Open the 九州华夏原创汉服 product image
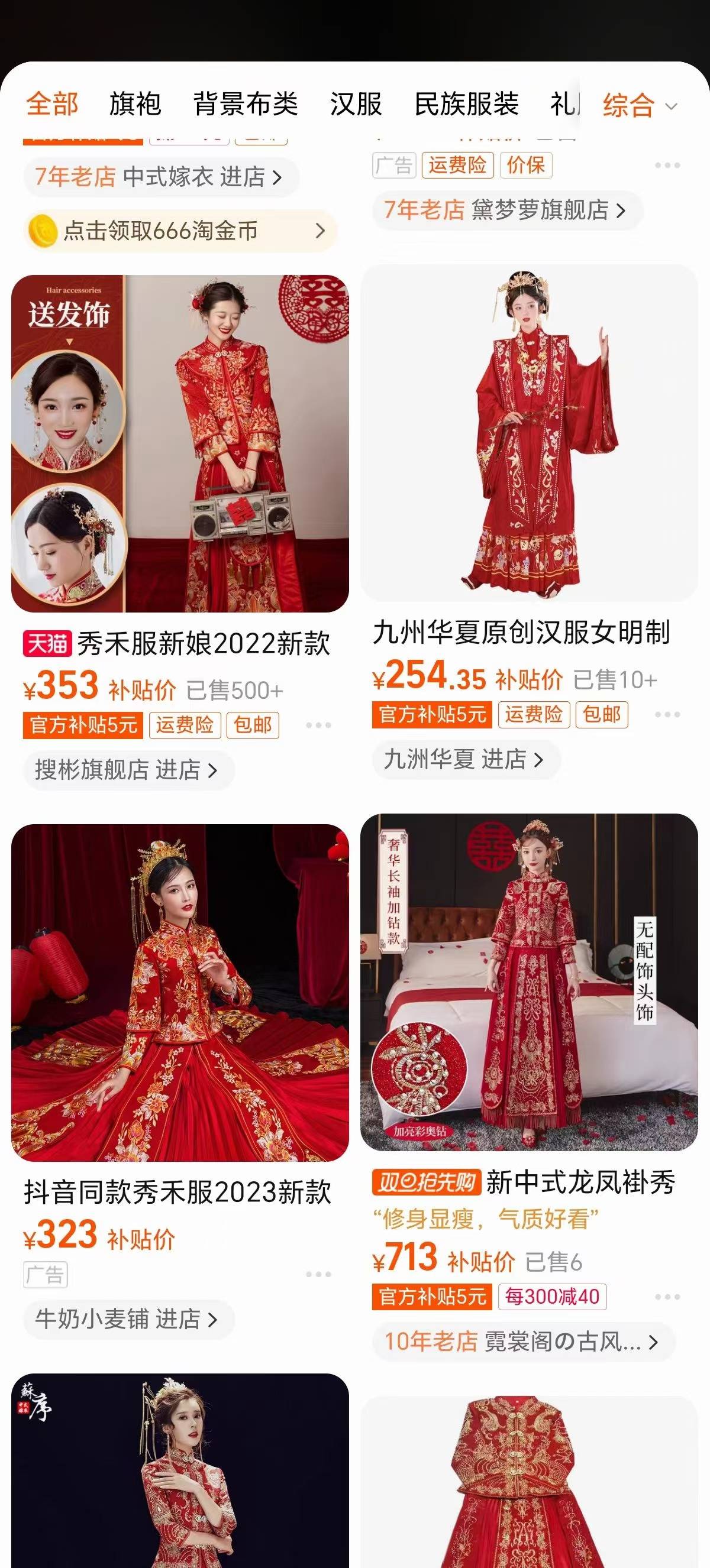Image resolution: width=710 pixels, height=1568 pixels. [x=528, y=432]
